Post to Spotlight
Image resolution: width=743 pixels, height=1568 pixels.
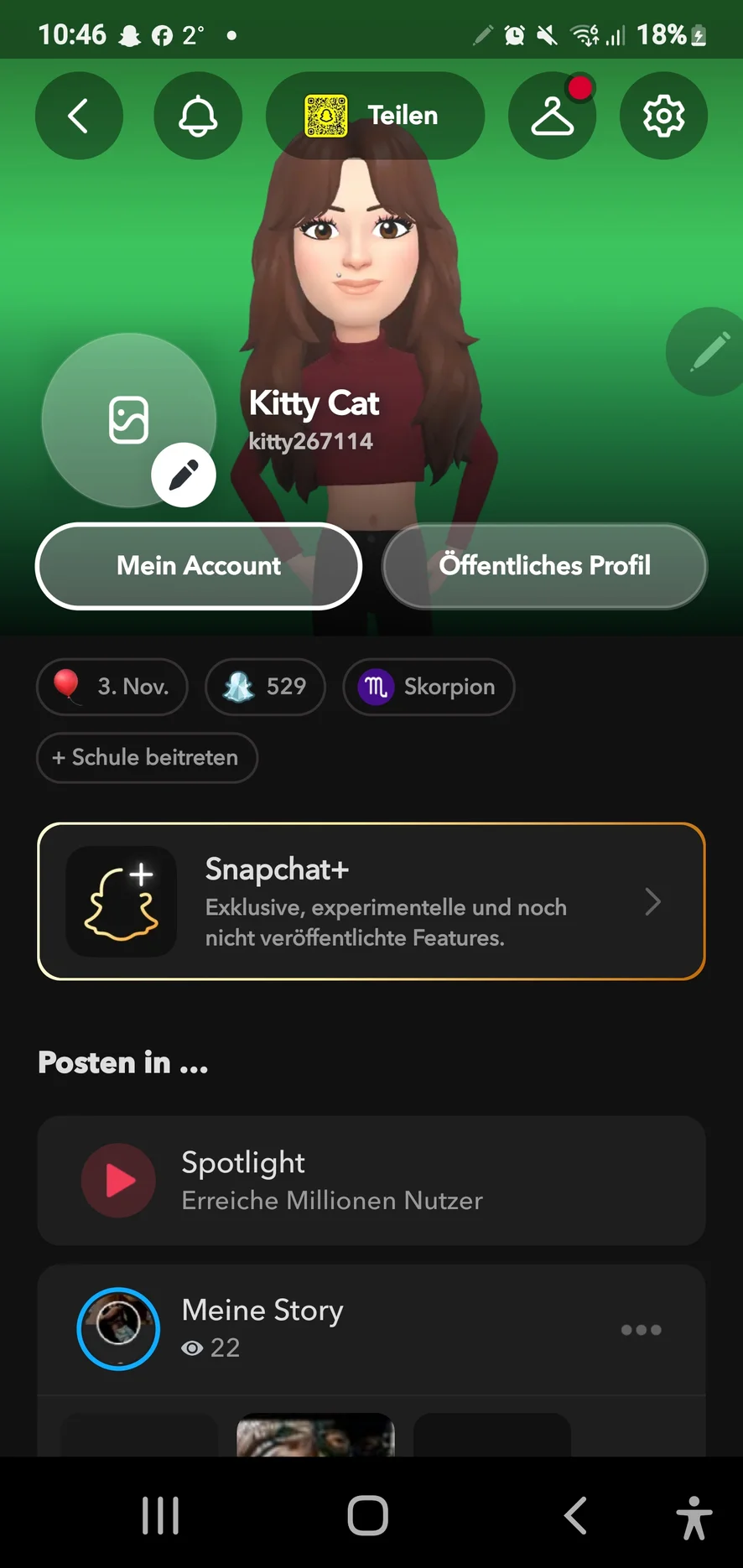point(371,1180)
